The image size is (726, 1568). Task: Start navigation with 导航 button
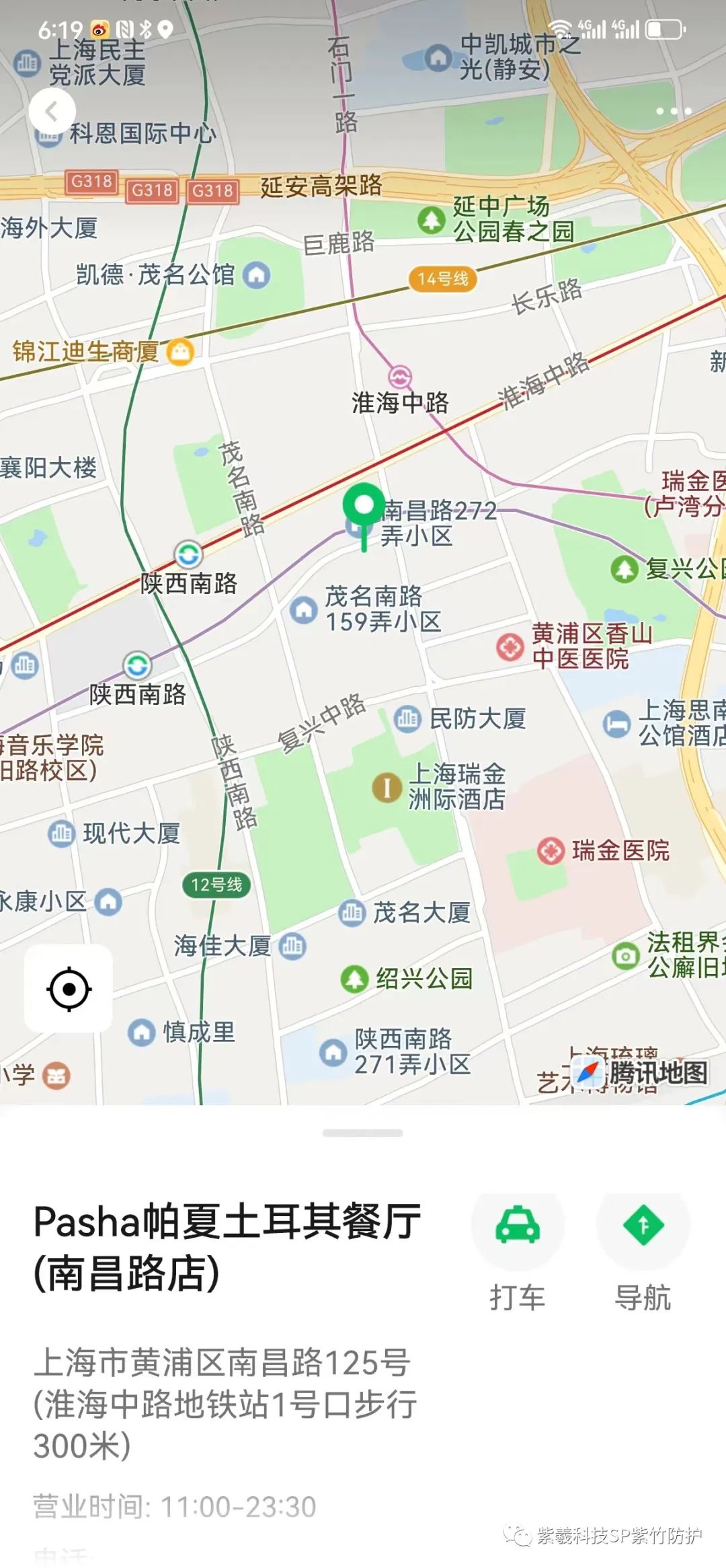coord(643,1228)
